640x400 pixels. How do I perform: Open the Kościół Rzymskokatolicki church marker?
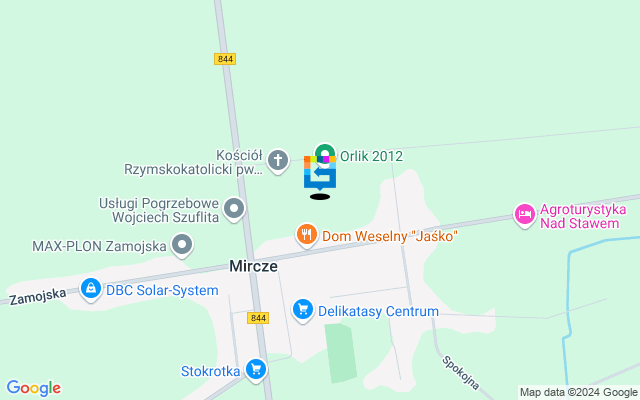(279, 160)
